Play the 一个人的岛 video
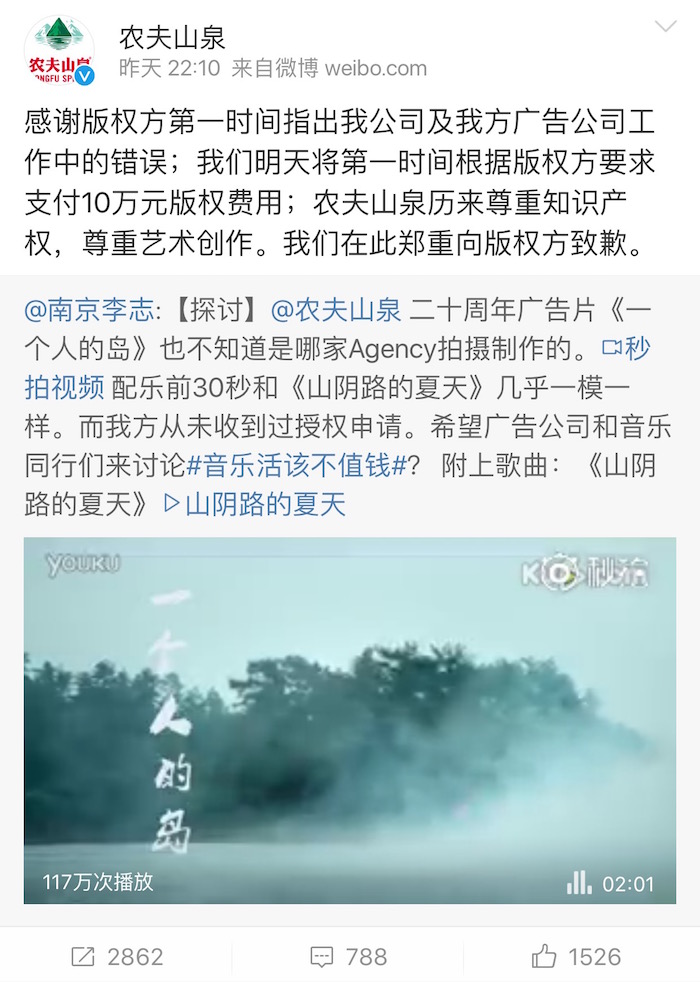The image size is (700, 982). coord(350,720)
